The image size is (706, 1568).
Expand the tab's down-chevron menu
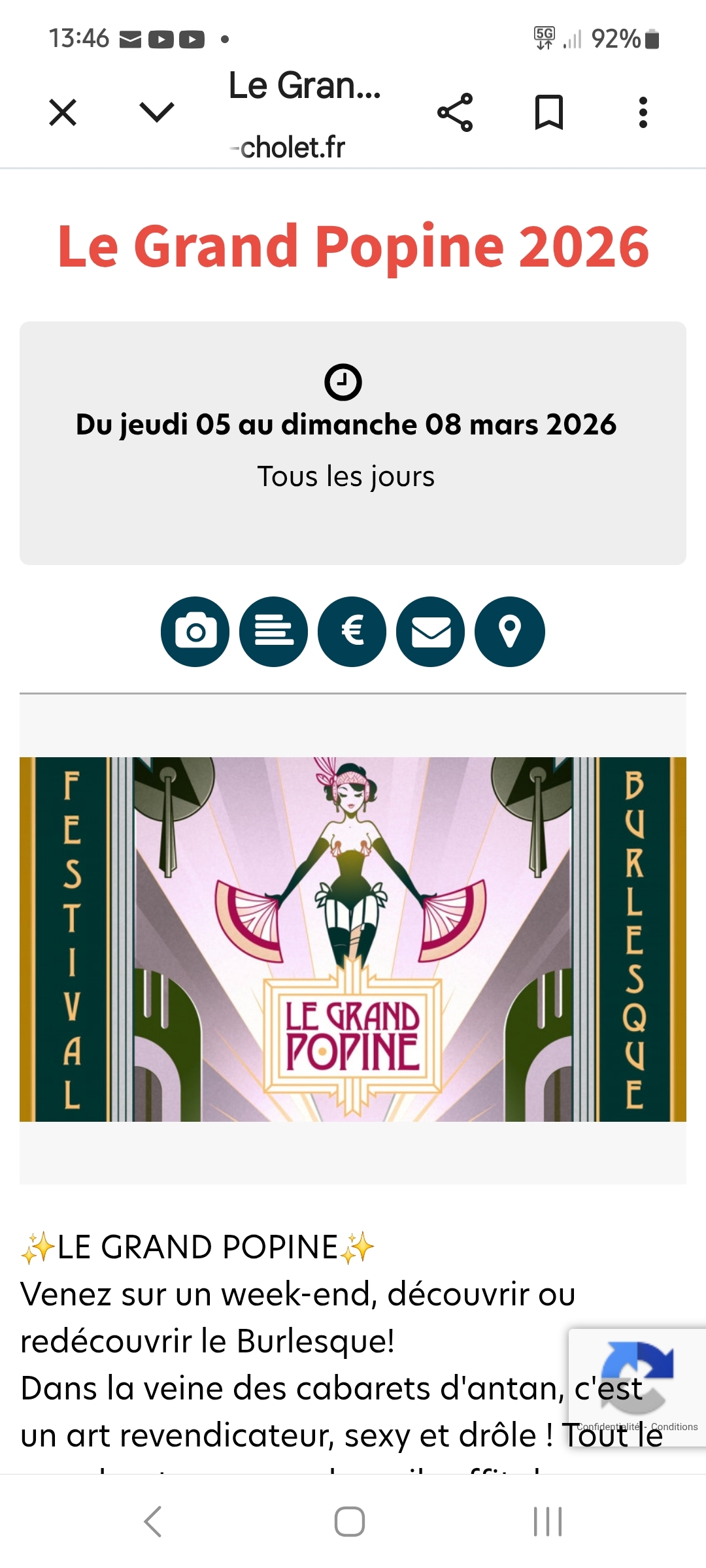point(157,112)
